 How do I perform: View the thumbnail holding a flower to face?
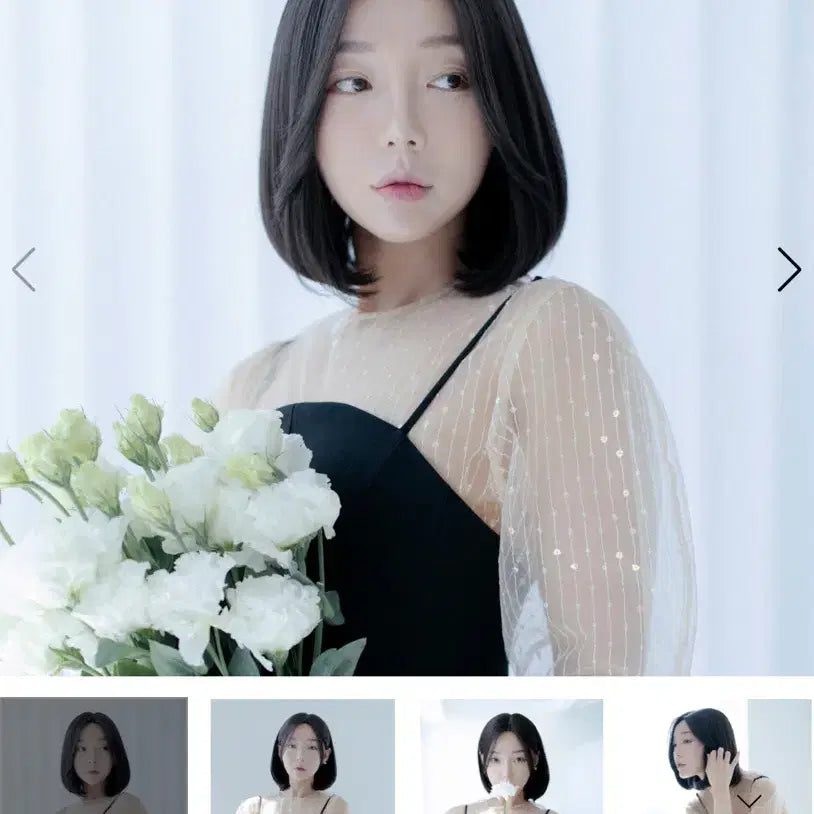(x=511, y=756)
